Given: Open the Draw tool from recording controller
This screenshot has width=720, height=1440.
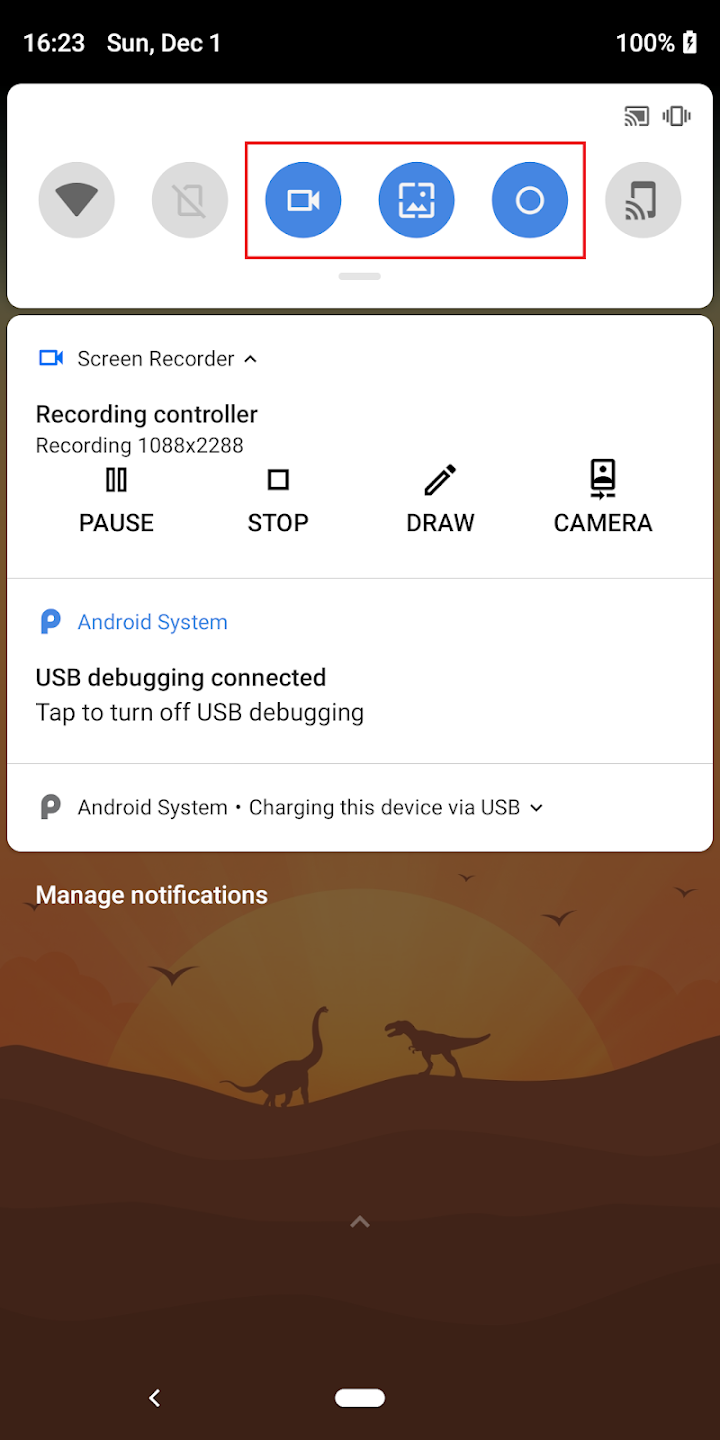Looking at the screenshot, I should [x=440, y=498].
